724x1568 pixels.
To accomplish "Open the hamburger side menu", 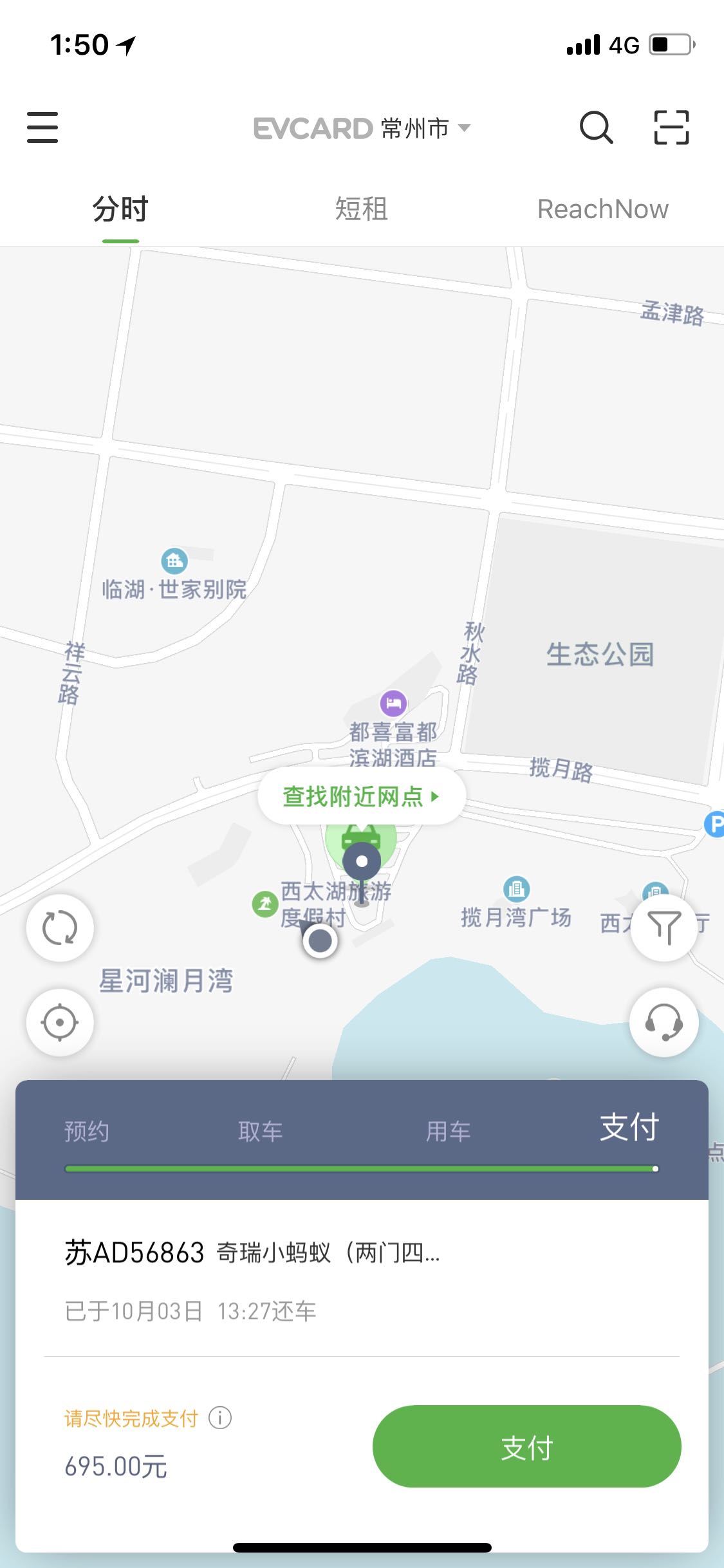I will [x=42, y=127].
